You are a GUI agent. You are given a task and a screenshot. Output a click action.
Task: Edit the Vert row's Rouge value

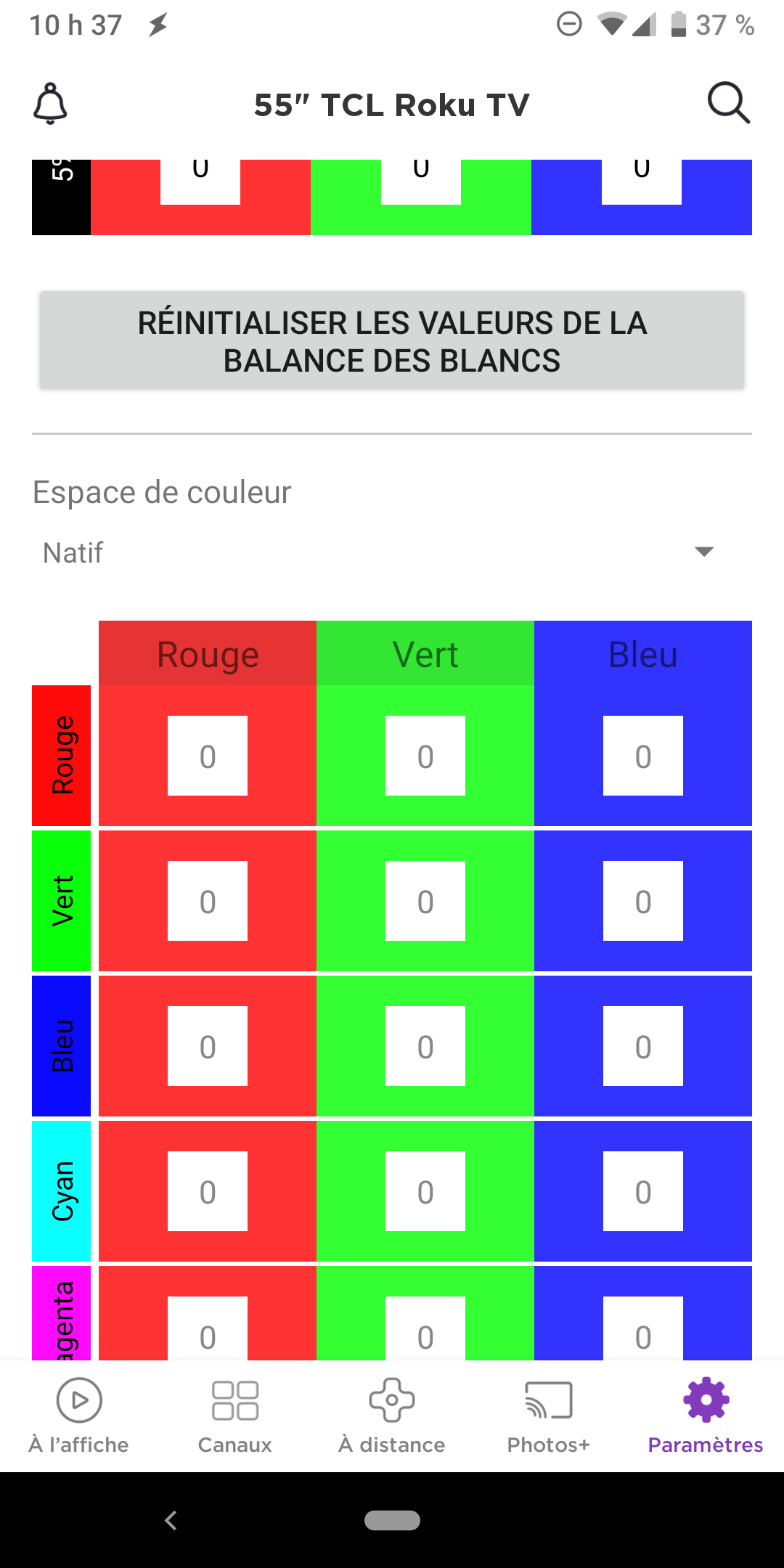point(208,901)
